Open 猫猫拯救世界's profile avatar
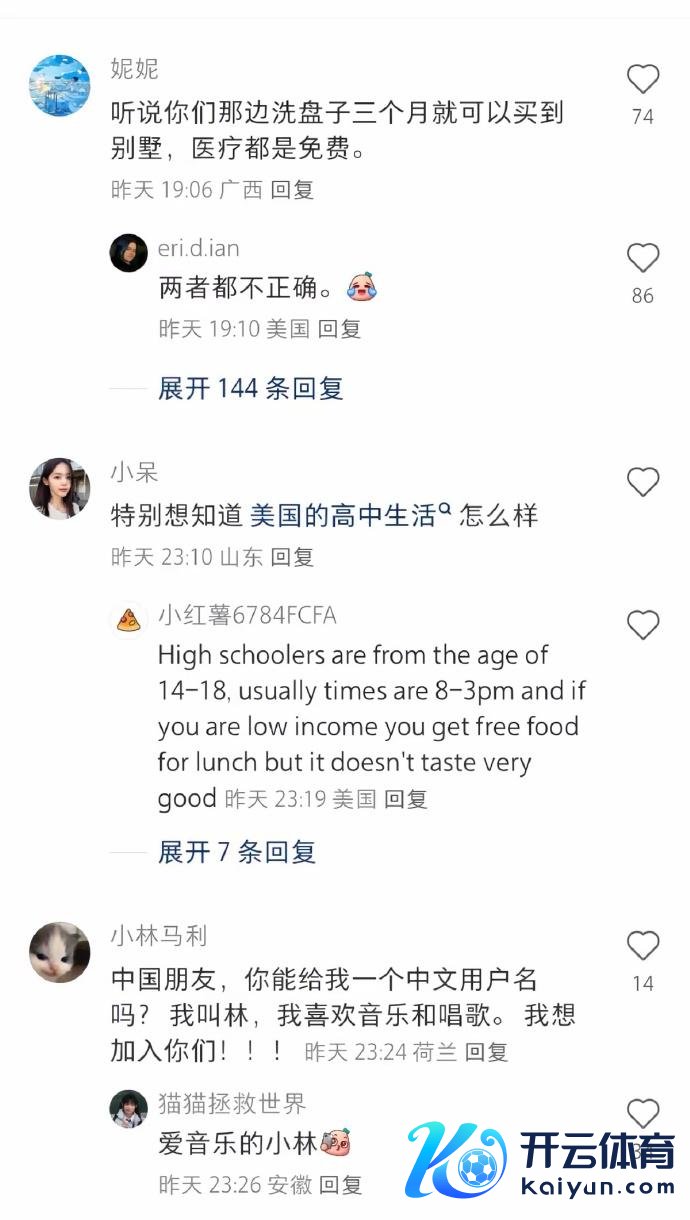 (x=128, y=1109)
